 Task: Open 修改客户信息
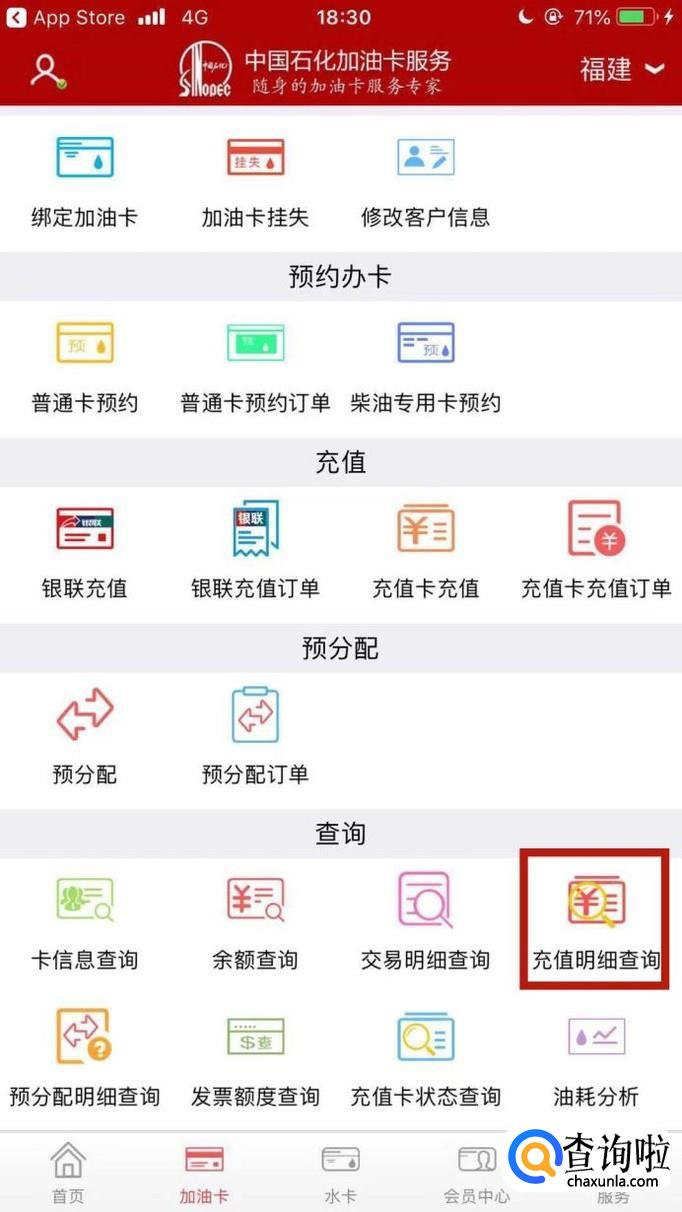[426, 182]
